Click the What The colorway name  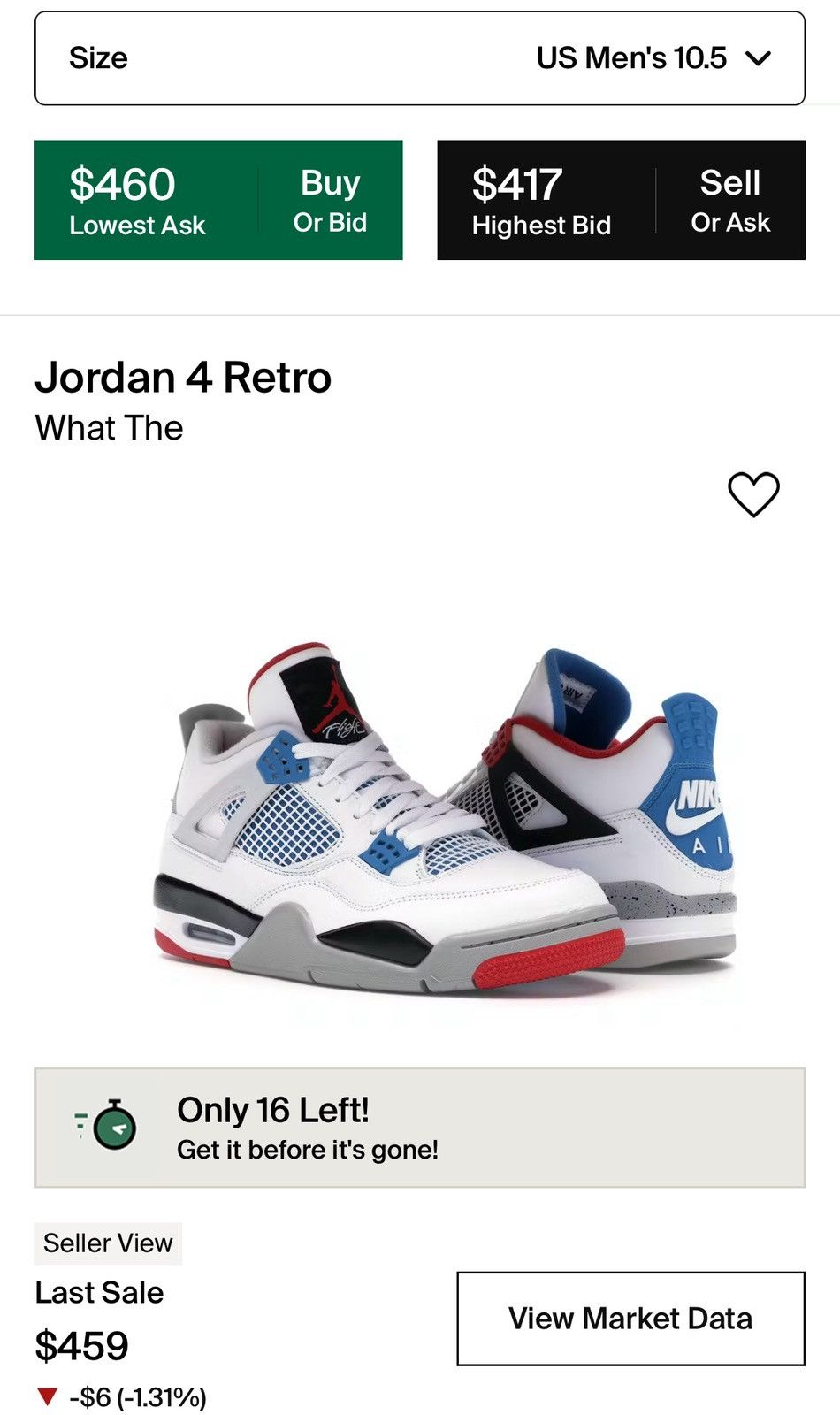pos(108,428)
